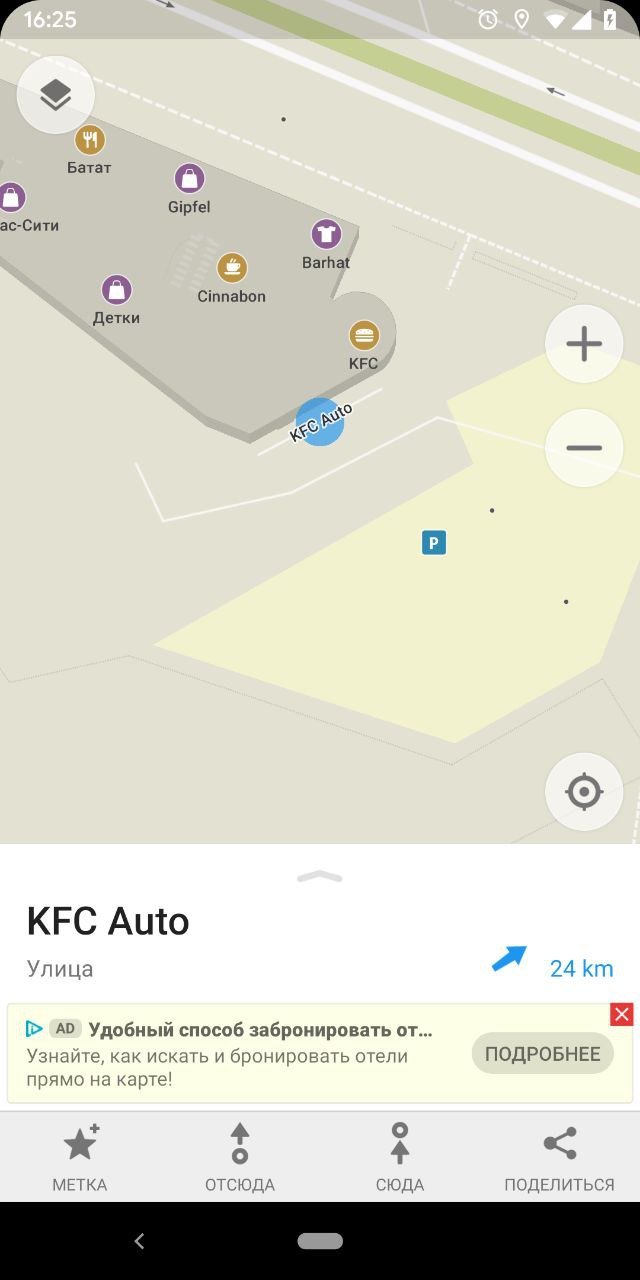Set route destination with СЮДА
640x1280 pixels.
coord(400,1157)
